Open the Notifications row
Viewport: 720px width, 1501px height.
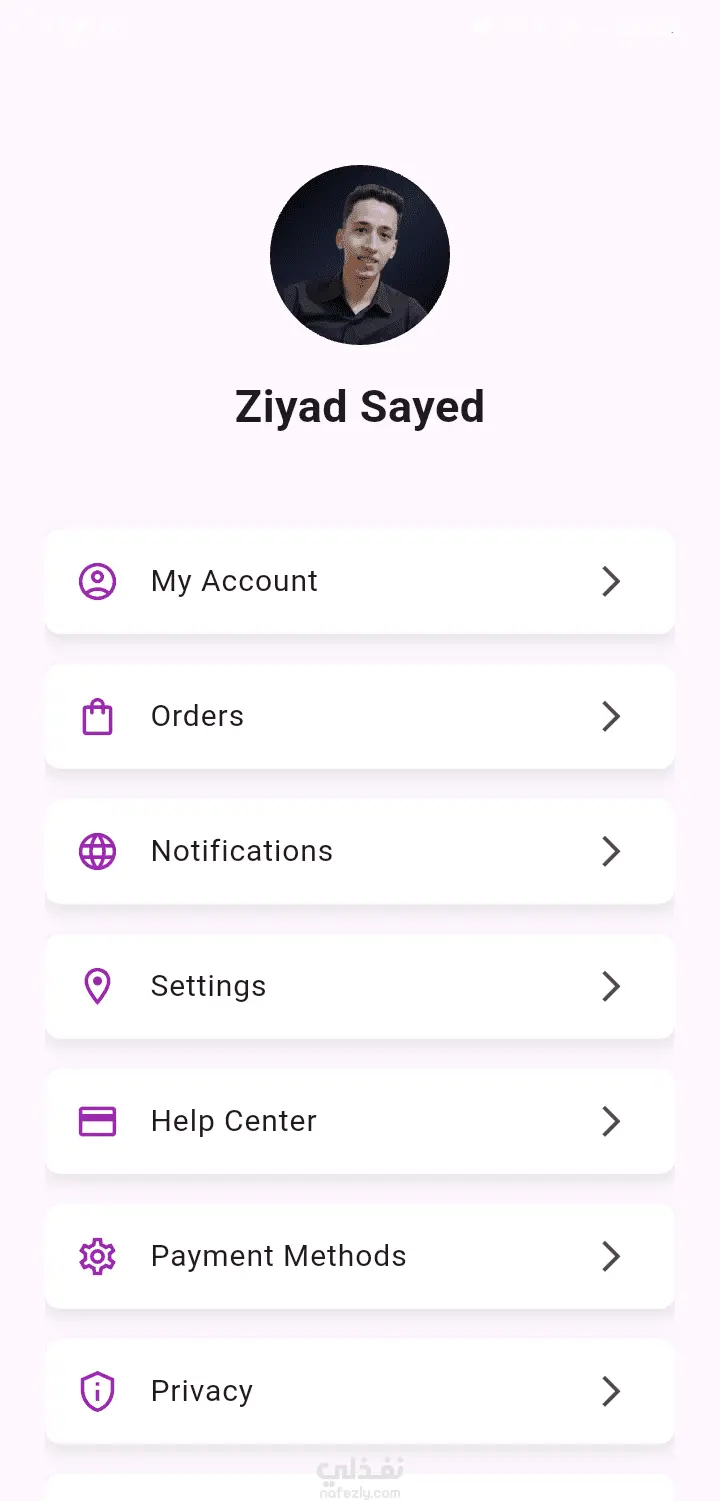pos(359,851)
